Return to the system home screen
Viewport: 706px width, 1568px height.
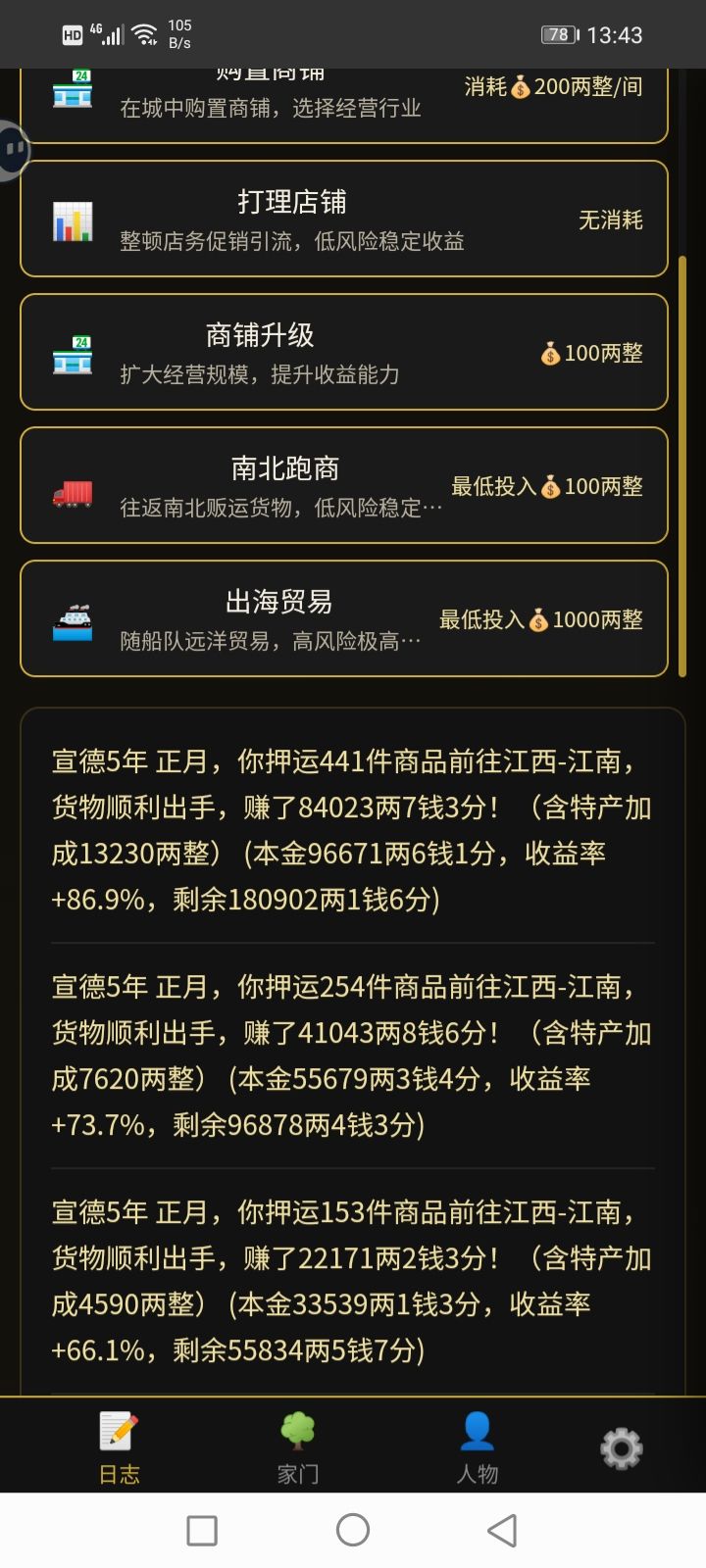click(353, 1530)
